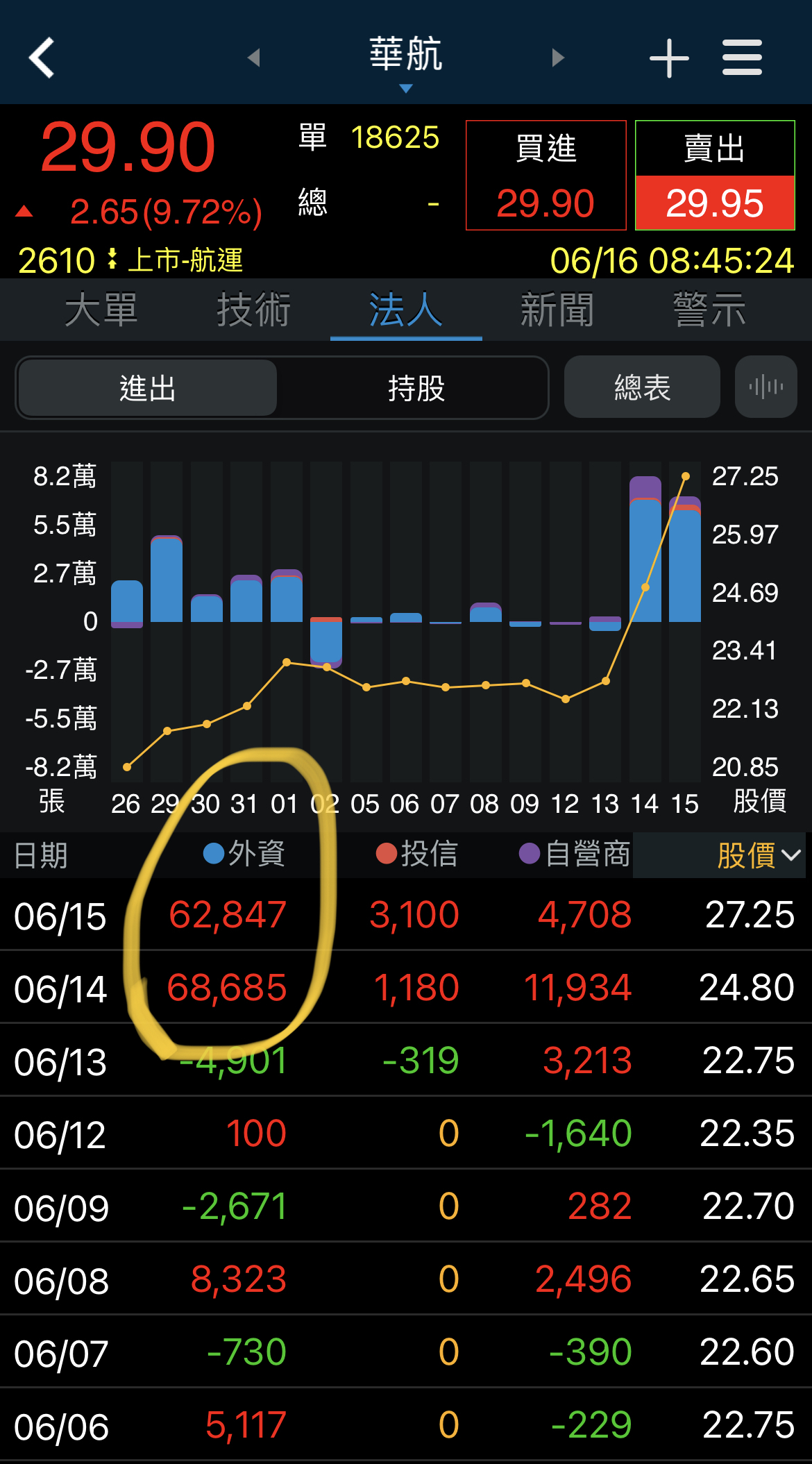Tap the 買進 buy button
Screen dimensions: 812x1464
546,175
